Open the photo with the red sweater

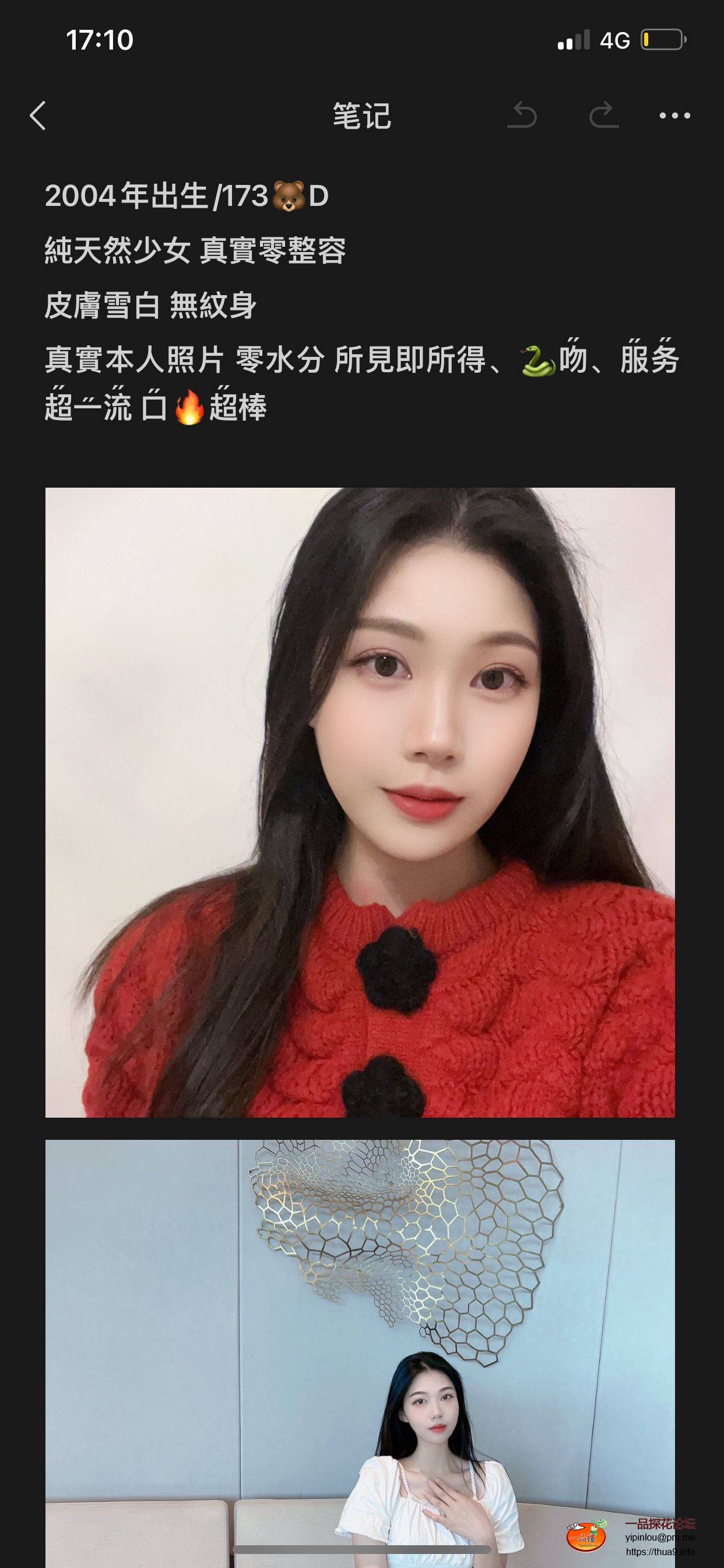click(360, 802)
